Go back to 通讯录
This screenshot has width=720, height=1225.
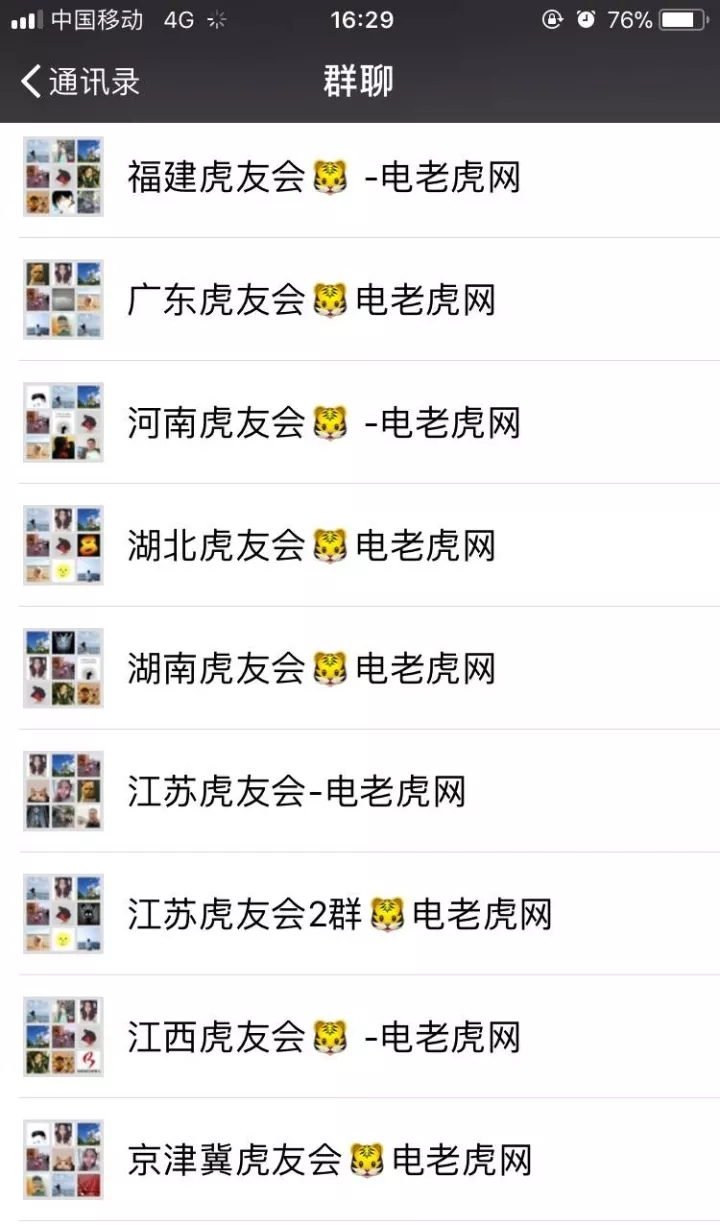coord(80,81)
